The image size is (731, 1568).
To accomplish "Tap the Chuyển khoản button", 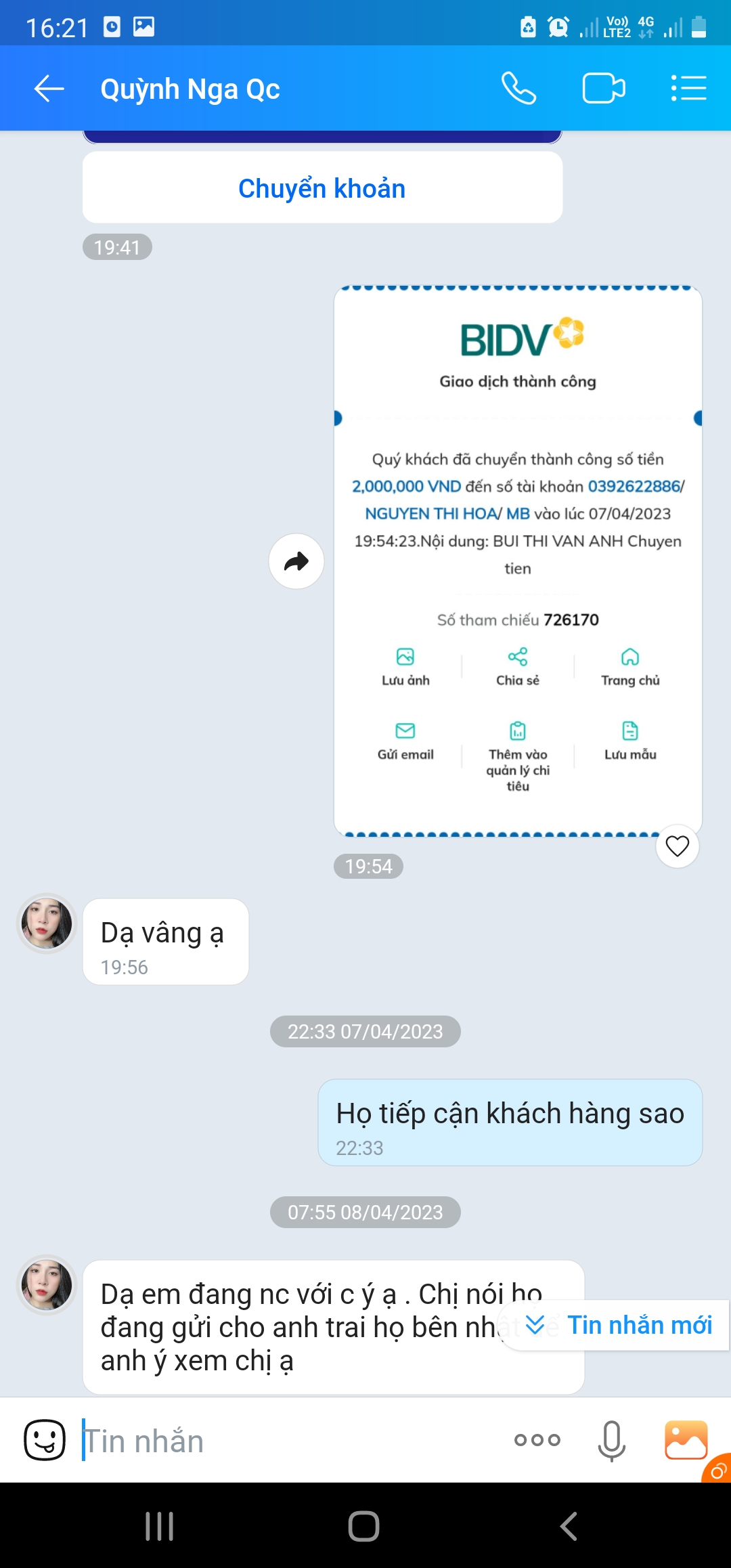I will pos(322,188).
